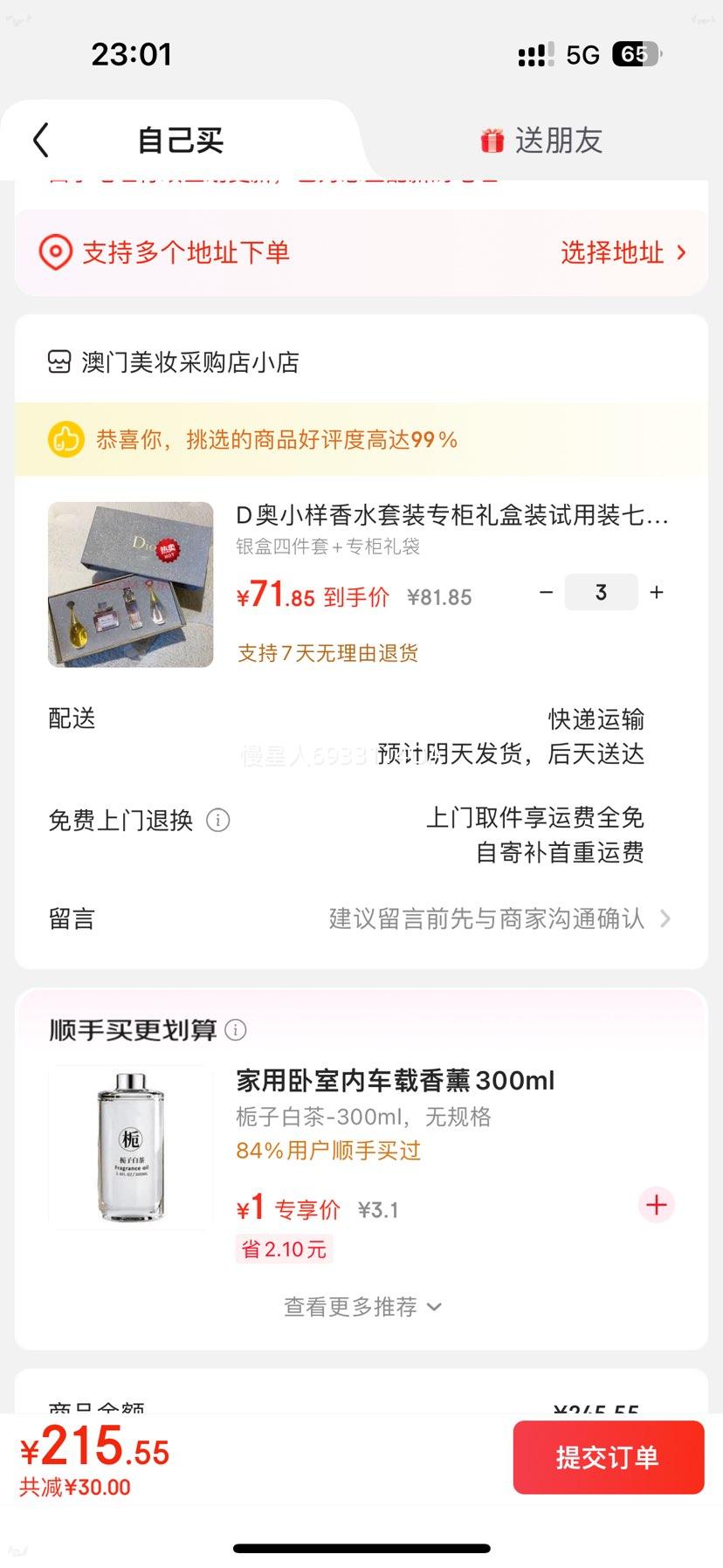Show info about 免费上门退换

point(218,821)
